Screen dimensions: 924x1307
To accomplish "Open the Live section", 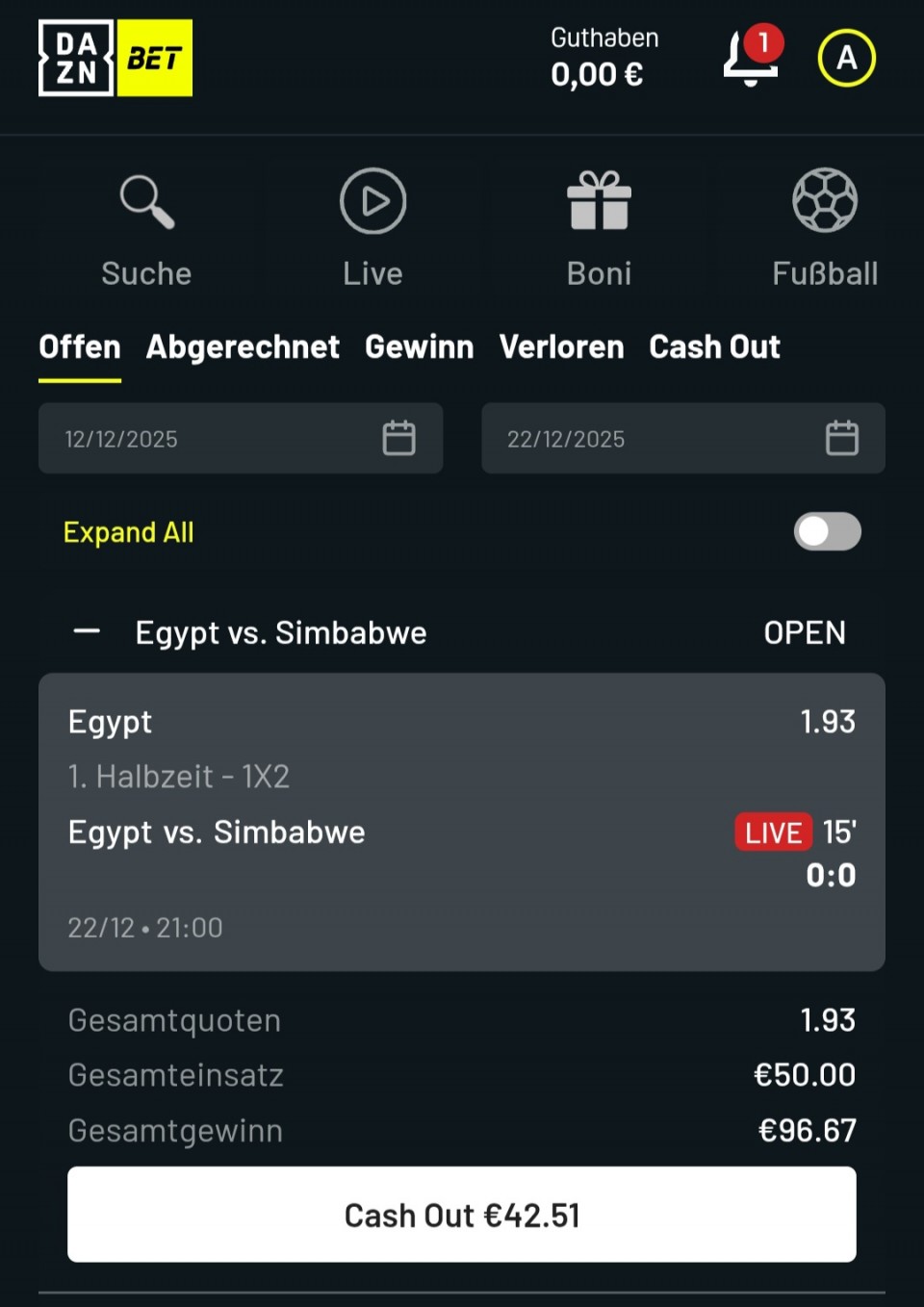I will coord(372,229).
